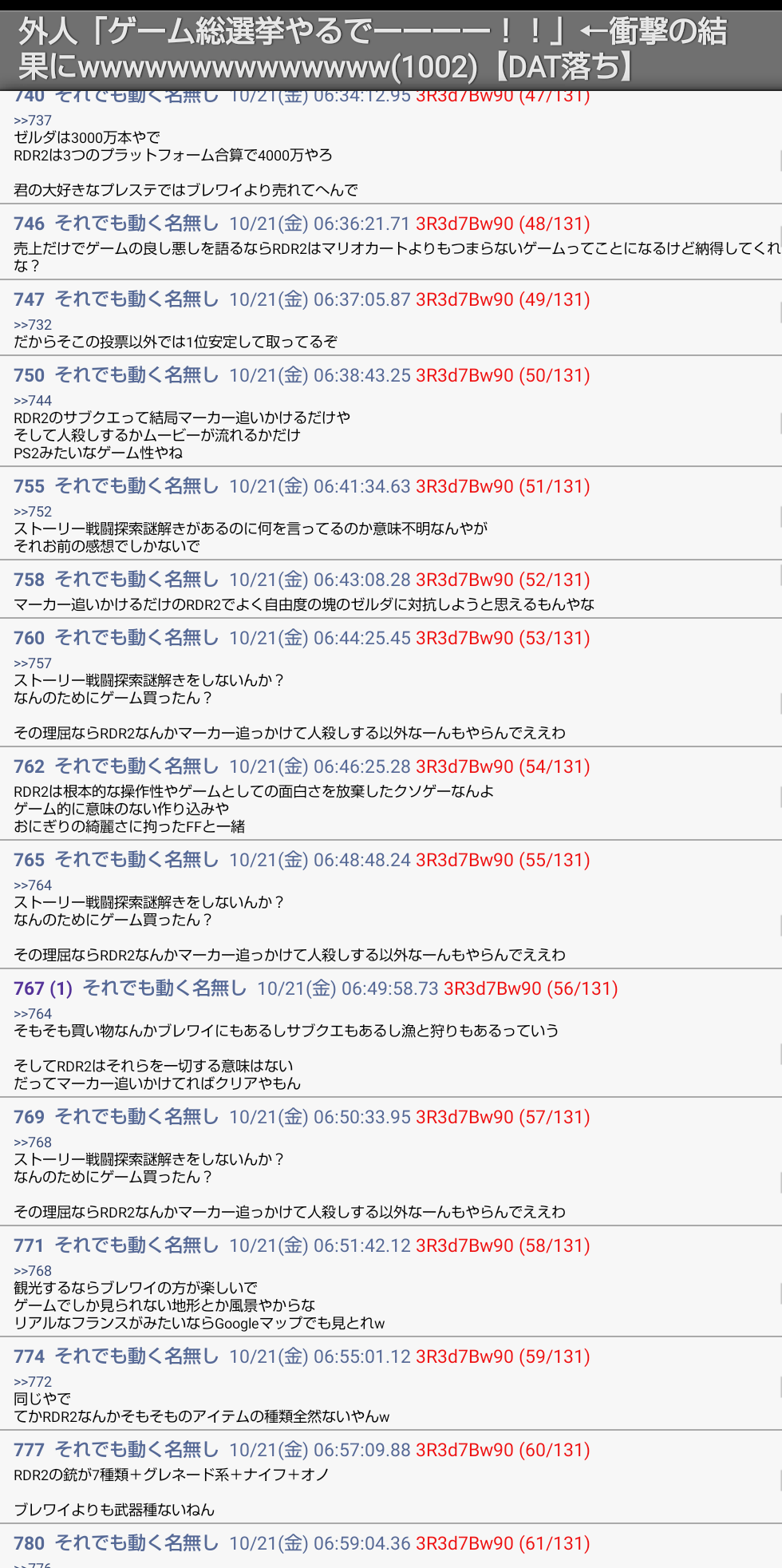
Task: Open the >>732 anchor in post 747
Action: point(33,325)
